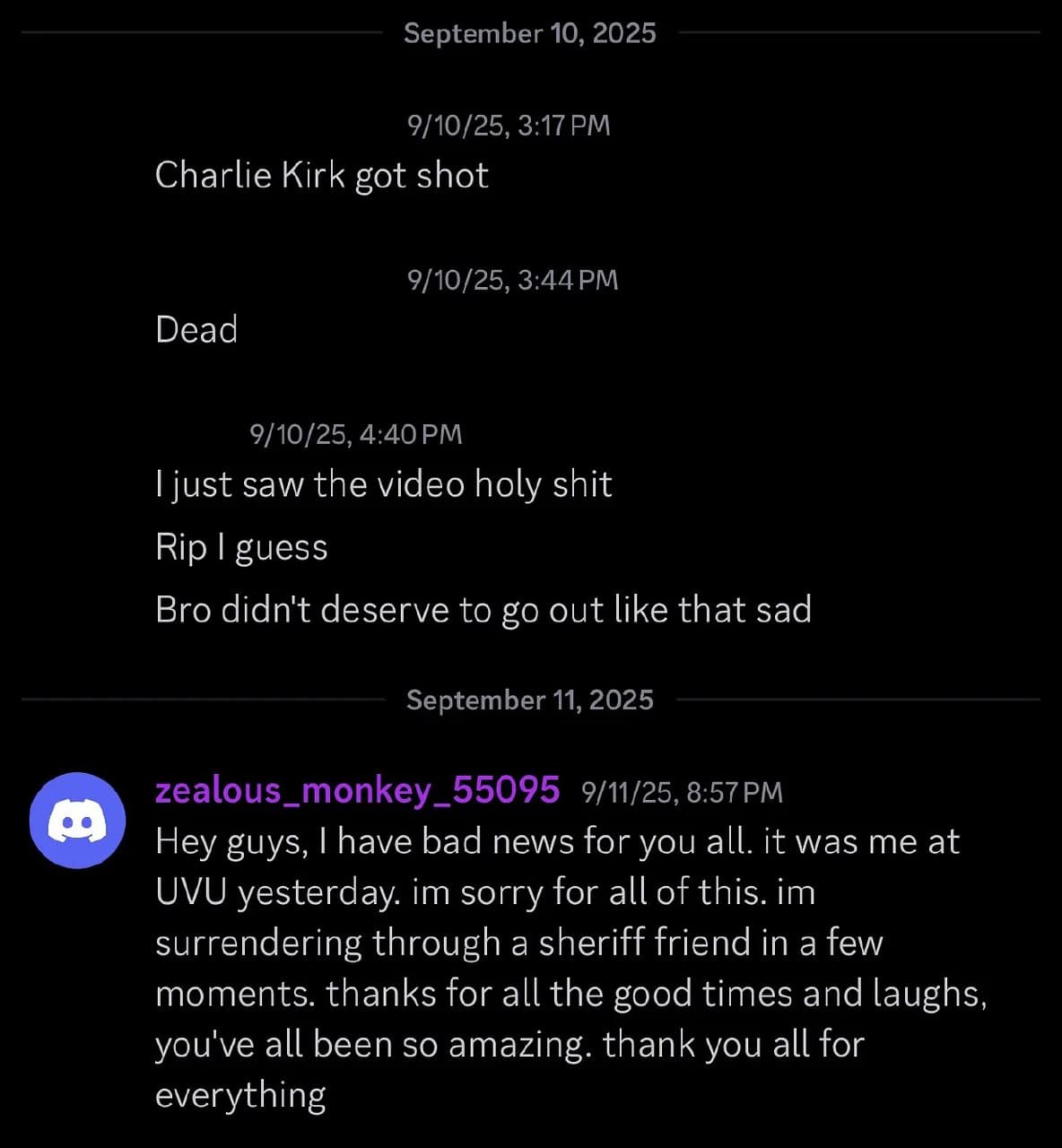The image size is (1062, 1148).
Task: Open zealous_monkey_55095's profile by clicking the username
Action: tap(357, 790)
